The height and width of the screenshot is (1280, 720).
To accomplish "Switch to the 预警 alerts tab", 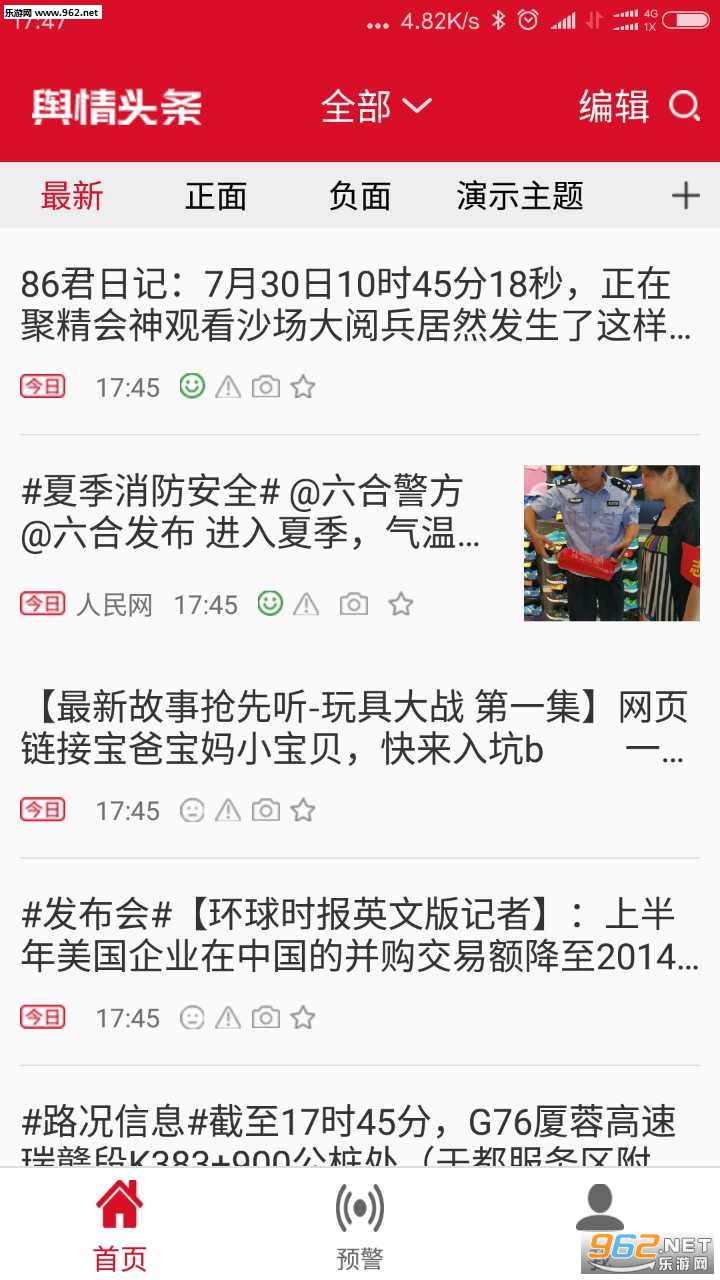I will coord(359,1226).
